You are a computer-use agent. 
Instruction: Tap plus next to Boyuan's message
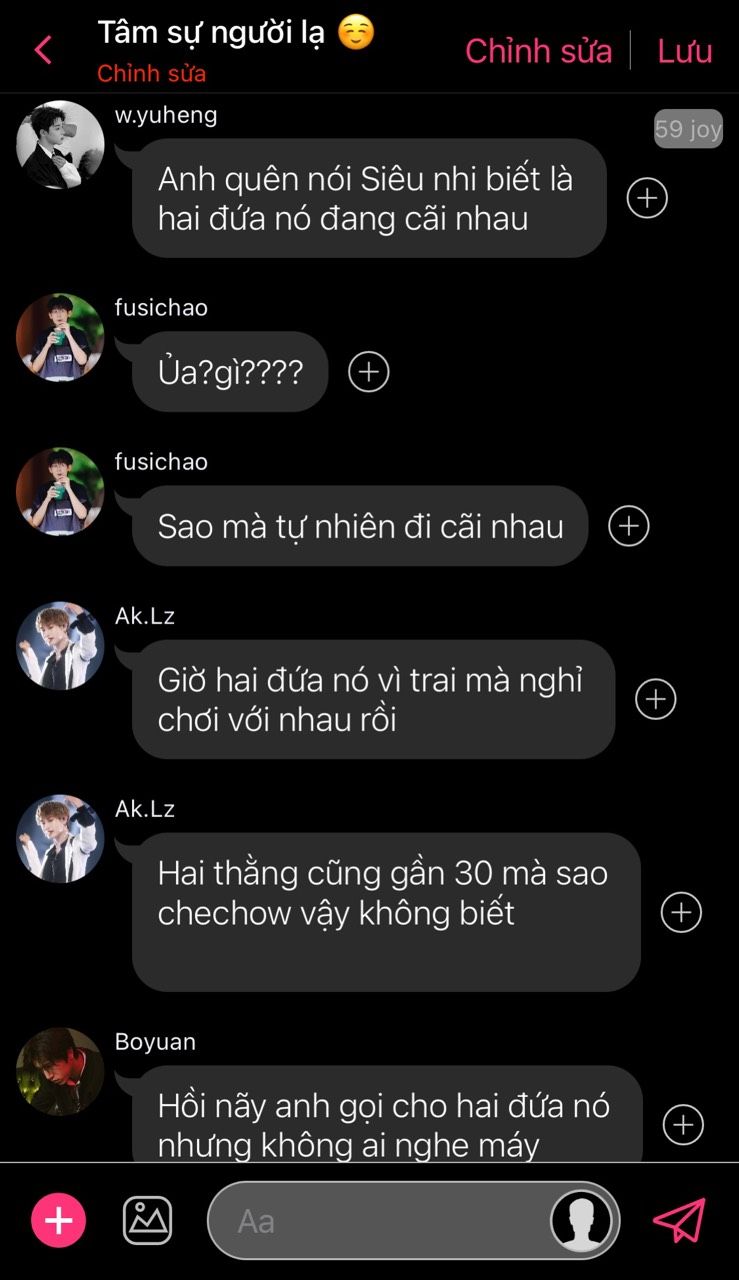point(683,1125)
